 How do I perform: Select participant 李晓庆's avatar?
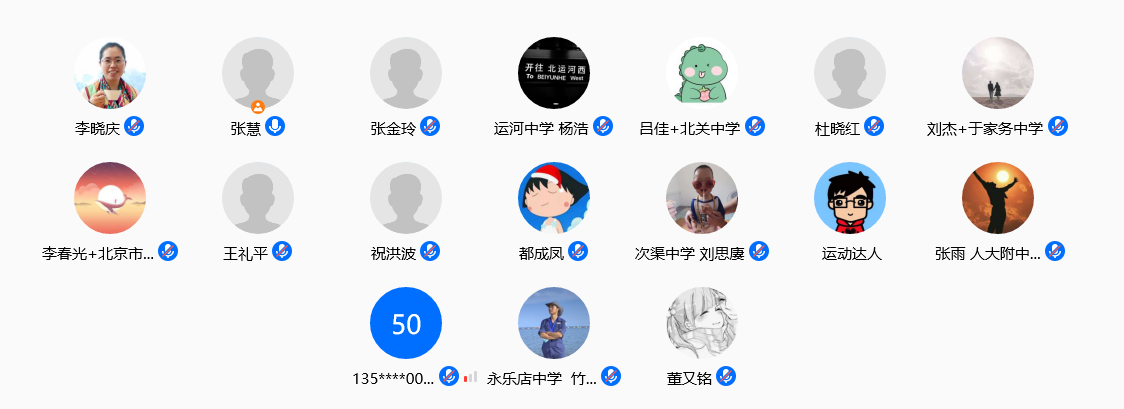click(x=110, y=74)
